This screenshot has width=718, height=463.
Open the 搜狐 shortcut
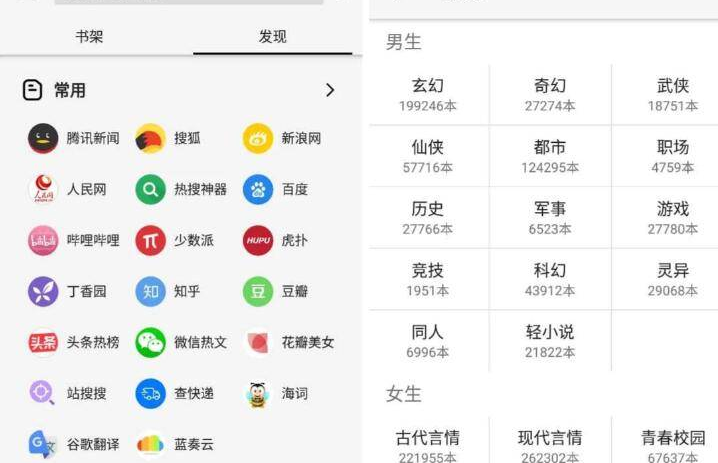coord(168,138)
